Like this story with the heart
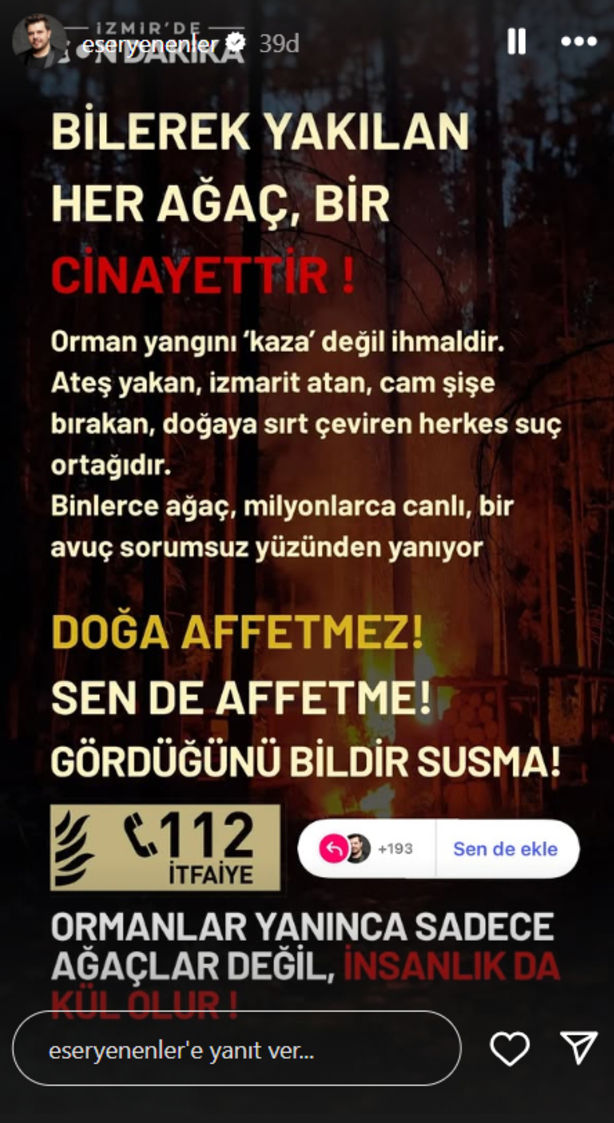 [x=509, y=1048]
